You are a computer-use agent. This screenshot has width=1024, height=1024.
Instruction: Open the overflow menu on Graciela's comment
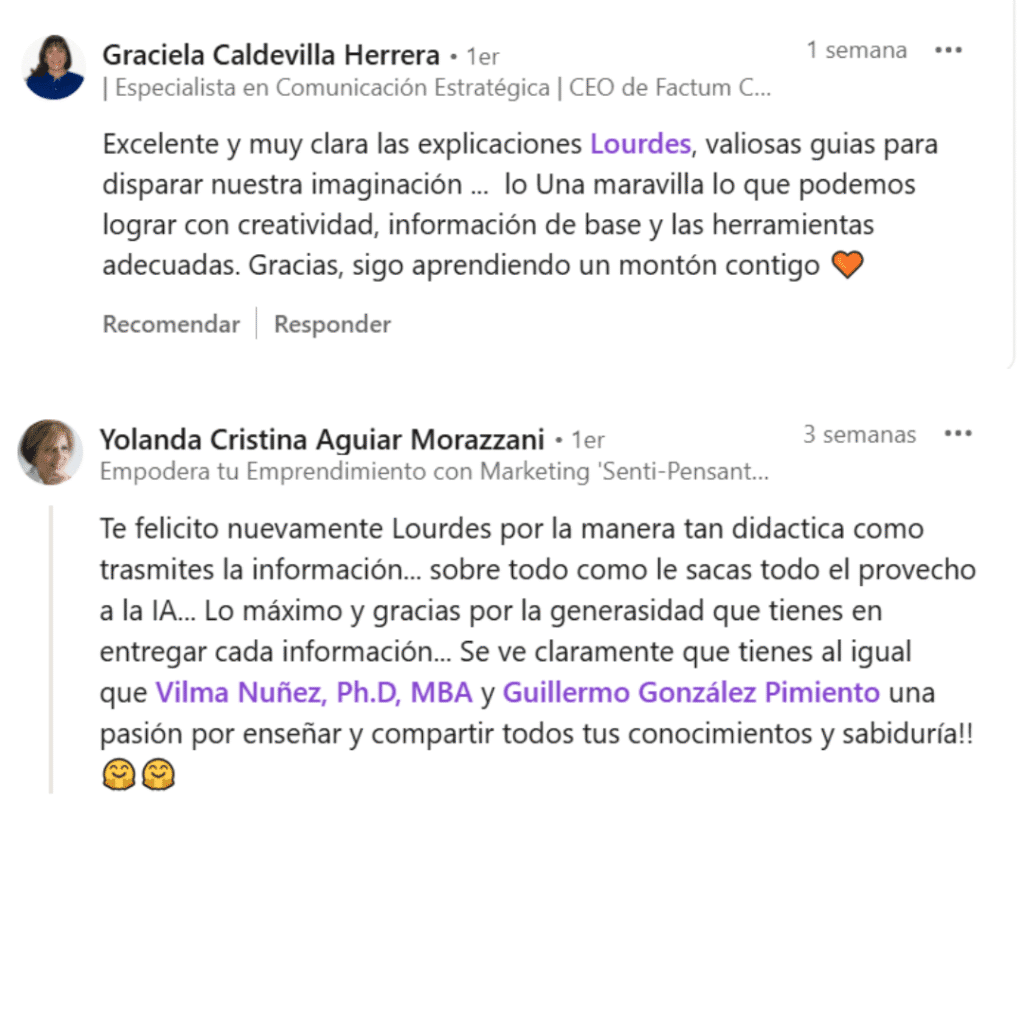[948, 51]
